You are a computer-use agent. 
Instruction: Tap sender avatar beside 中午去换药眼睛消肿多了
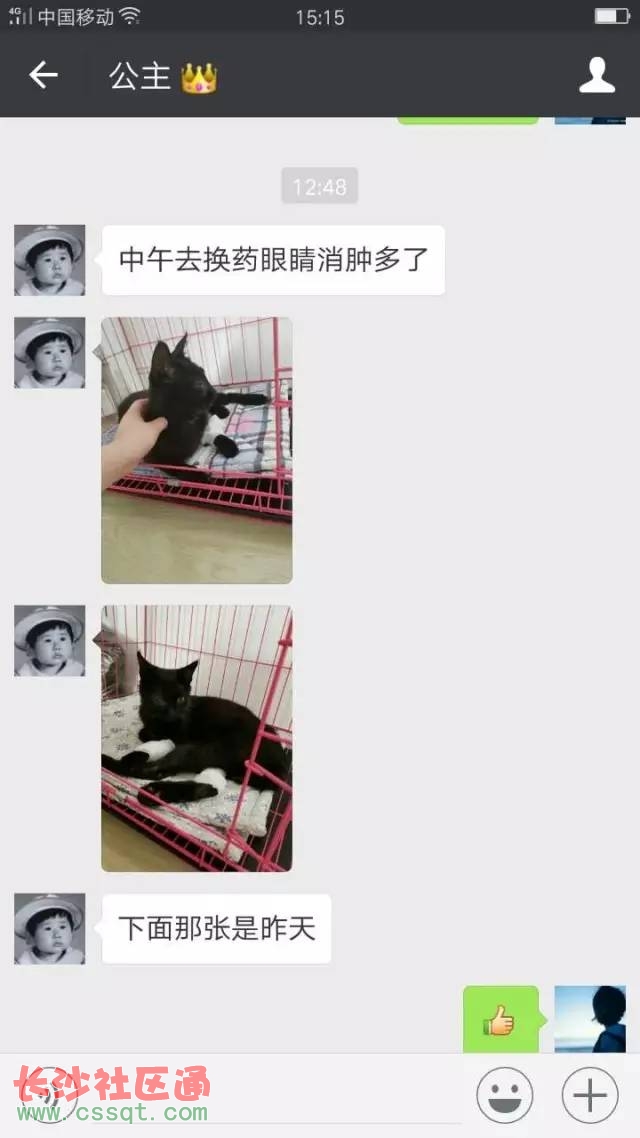[49, 260]
